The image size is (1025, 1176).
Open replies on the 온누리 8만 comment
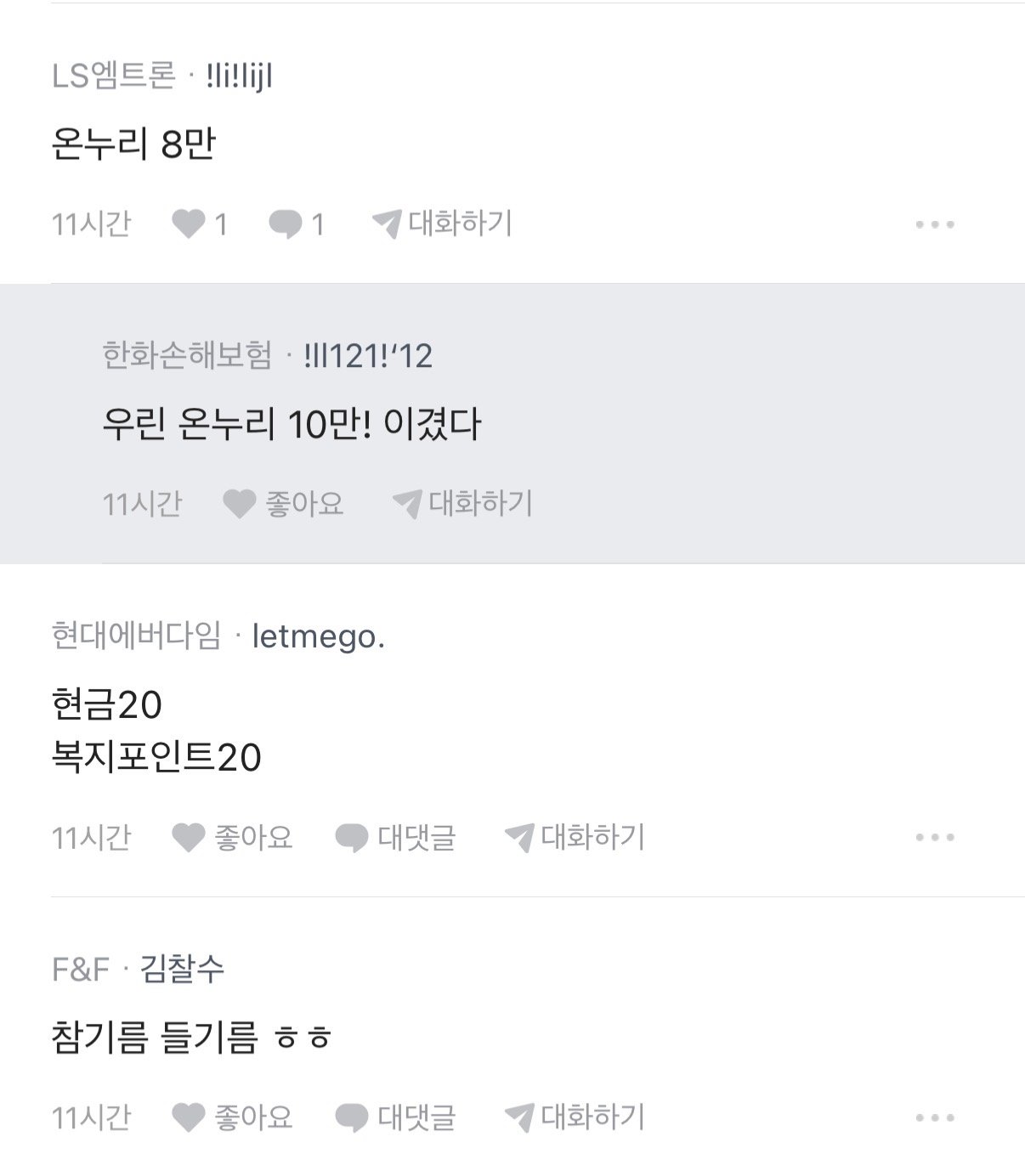[296, 224]
